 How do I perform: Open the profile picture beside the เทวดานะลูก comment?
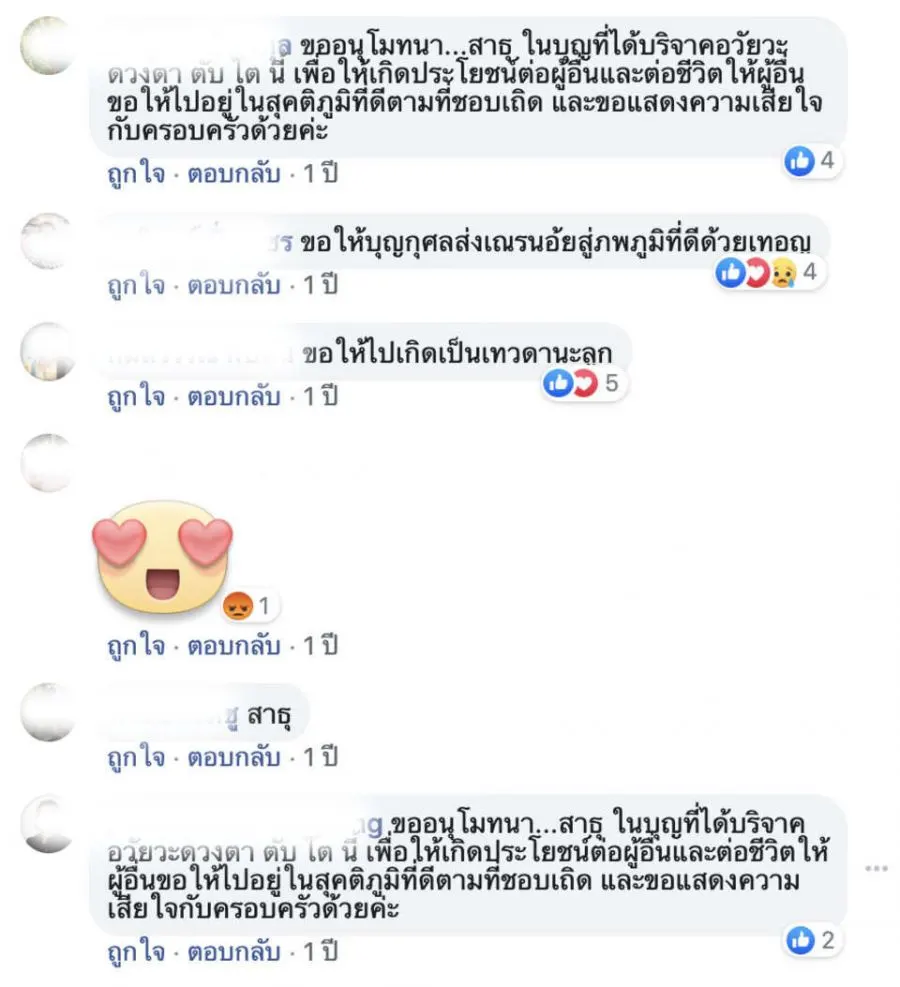click(x=48, y=351)
